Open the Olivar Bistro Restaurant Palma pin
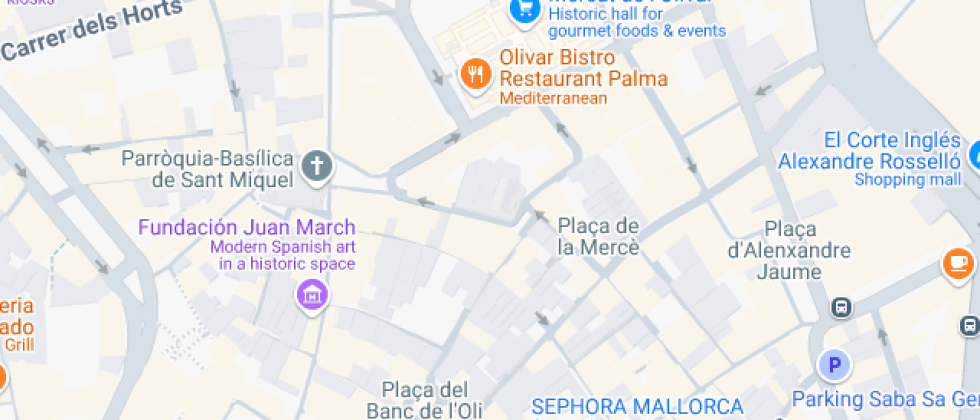 [x=475, y=73]
